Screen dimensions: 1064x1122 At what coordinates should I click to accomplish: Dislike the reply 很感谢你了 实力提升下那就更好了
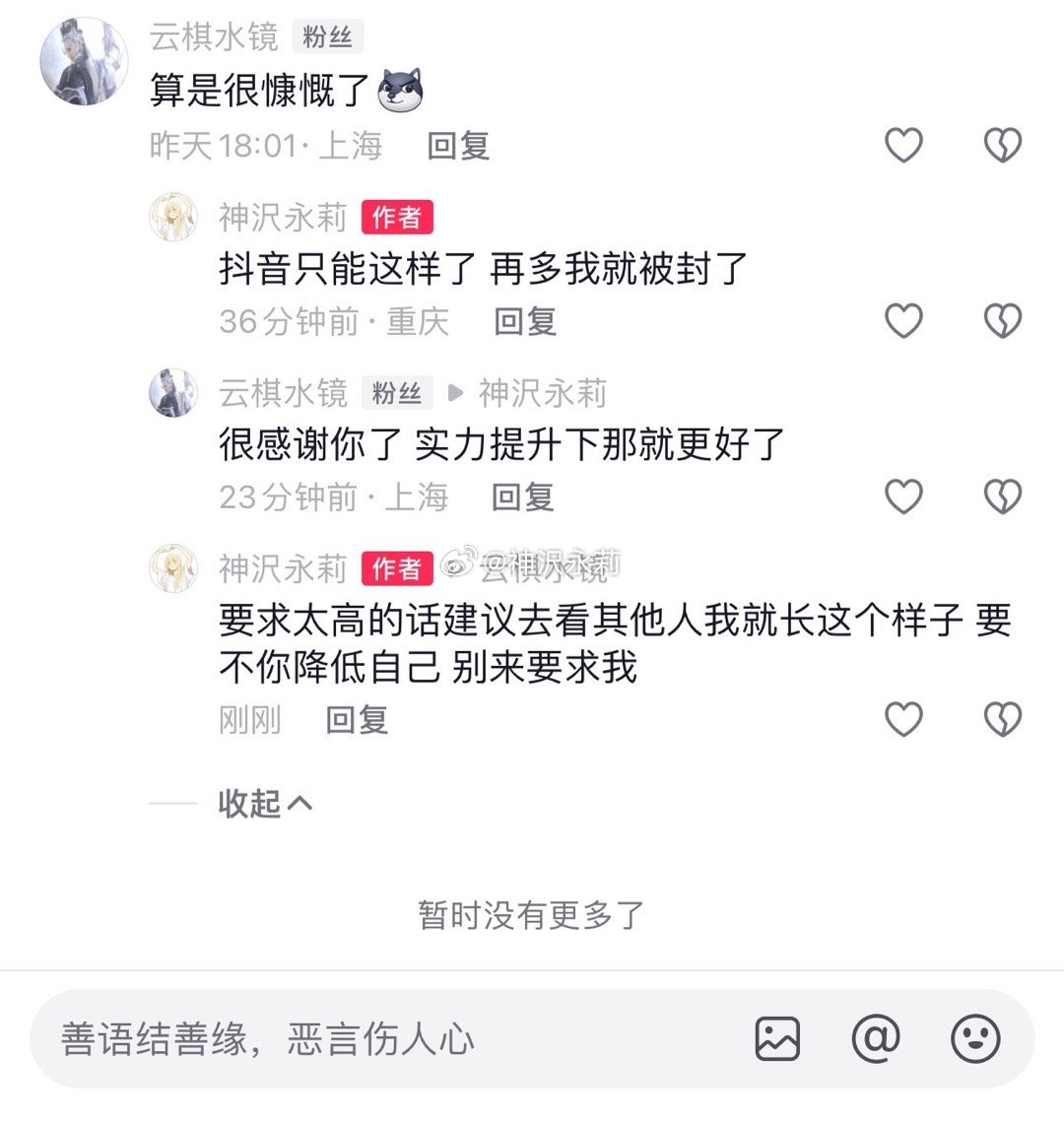[1003, 496]
